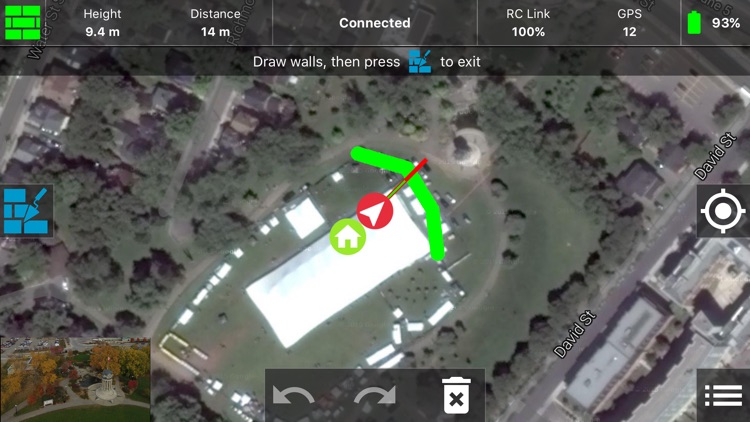Redo the last undone wall
Screen dimensions: 750x422
(x=374, y=396)
